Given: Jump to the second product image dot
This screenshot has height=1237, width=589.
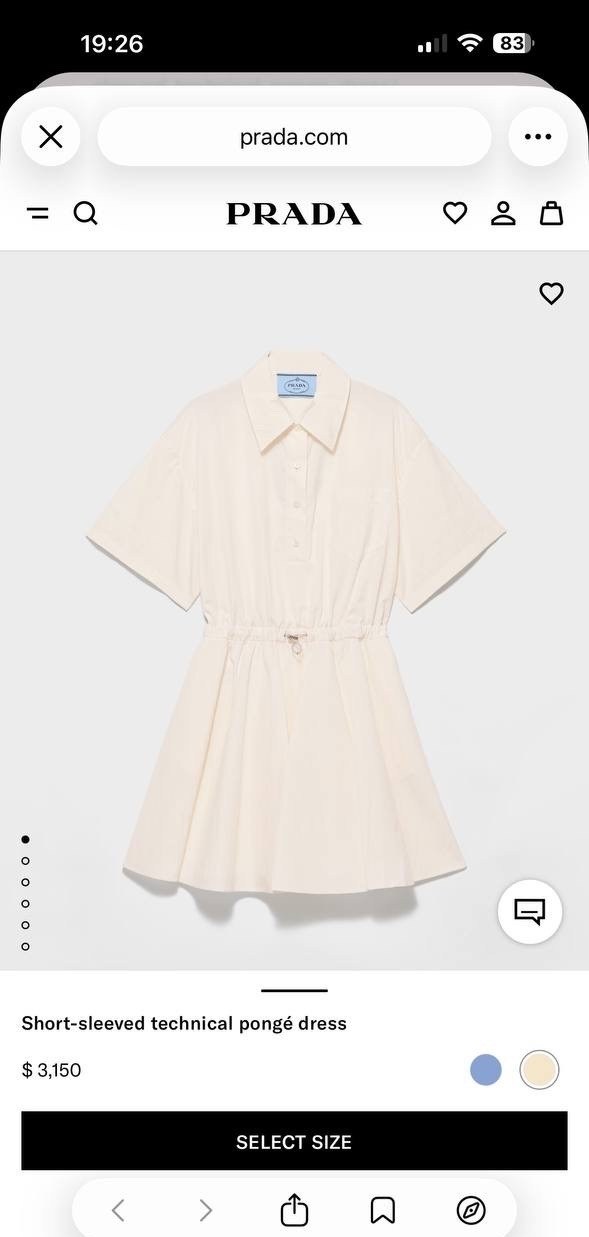Looking at the screenshot, I should point(25,861).
